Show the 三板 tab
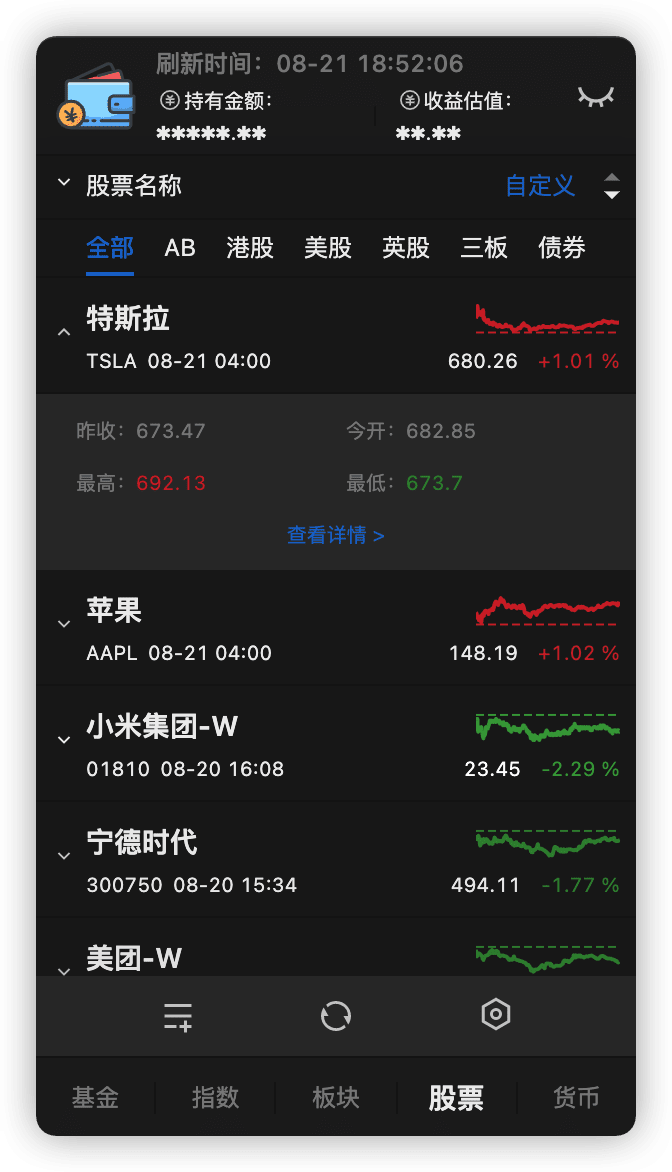This screenshot has height=1172, width=672. click(x=484, y=248)
